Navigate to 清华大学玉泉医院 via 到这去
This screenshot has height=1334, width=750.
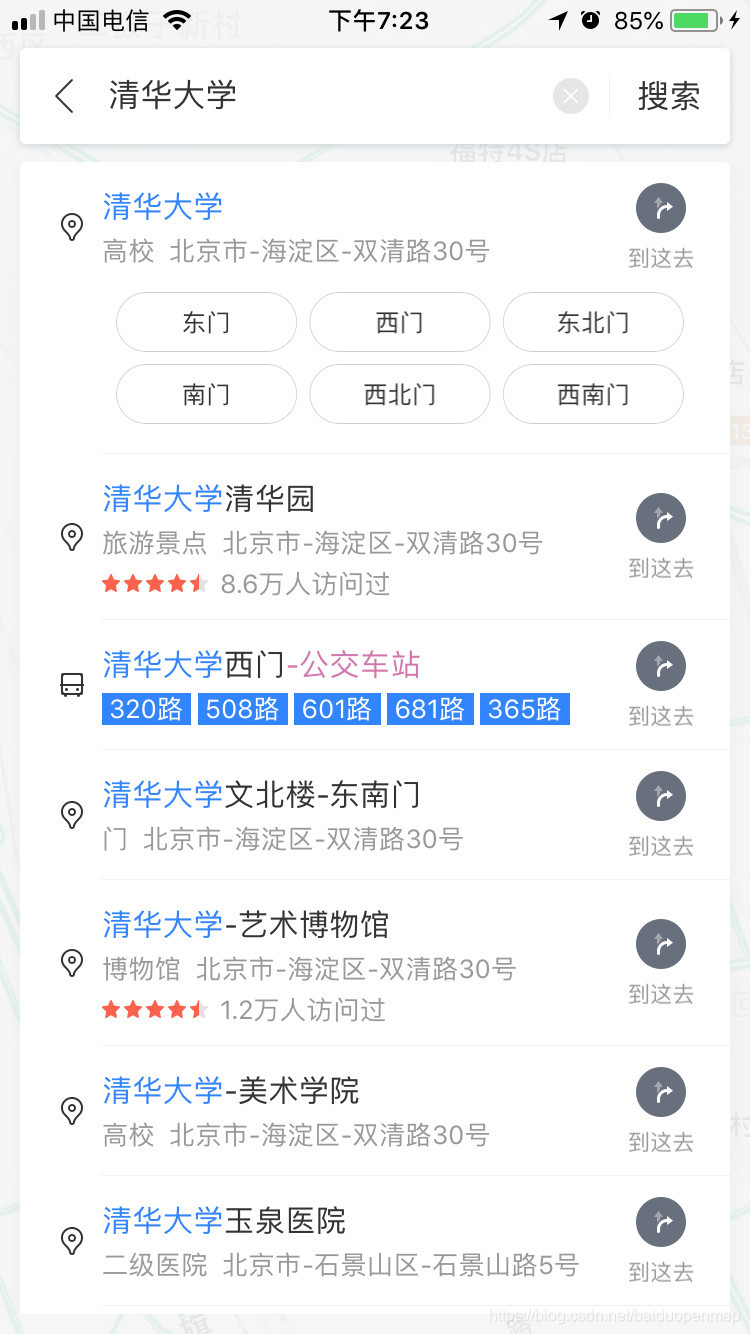(661, 1240)
